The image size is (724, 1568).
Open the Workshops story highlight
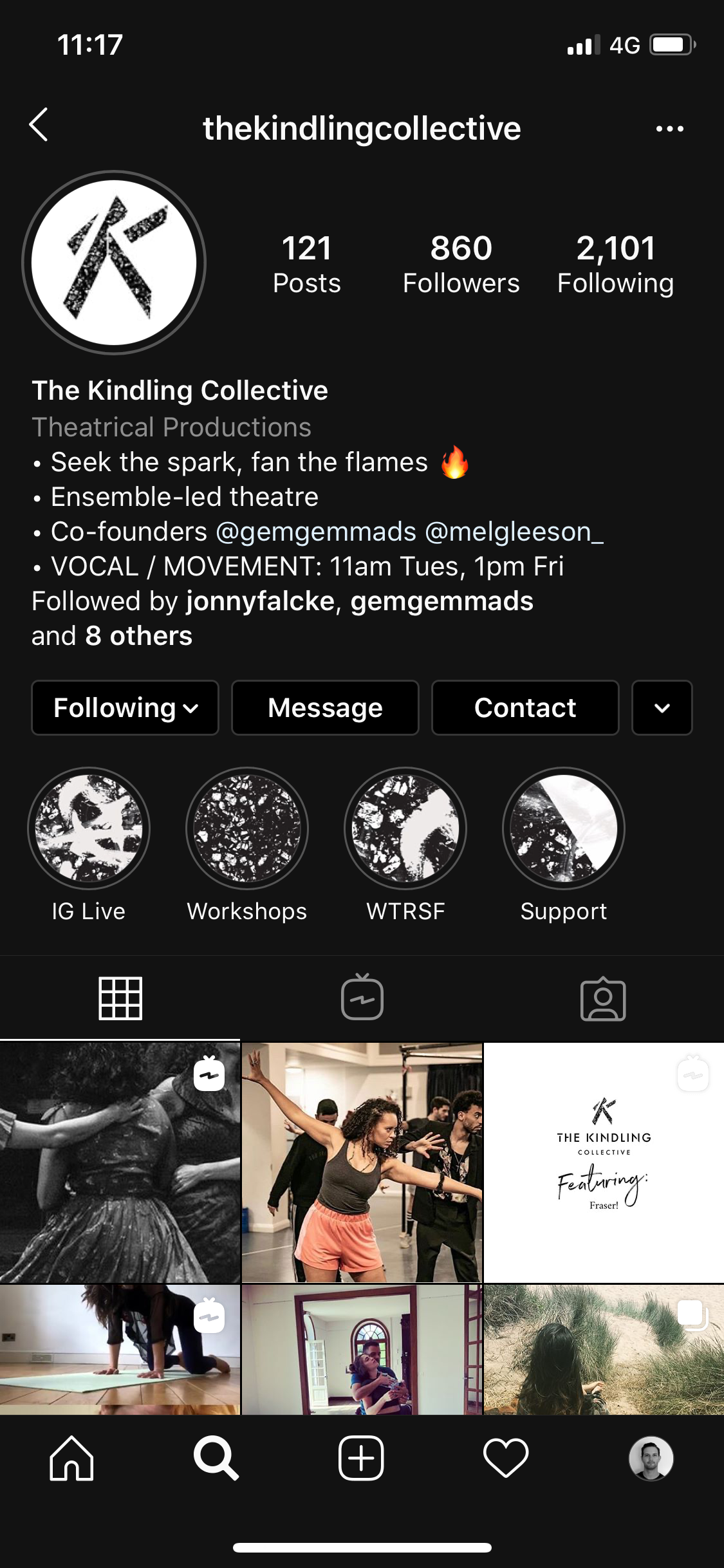(x=247, y=828)
